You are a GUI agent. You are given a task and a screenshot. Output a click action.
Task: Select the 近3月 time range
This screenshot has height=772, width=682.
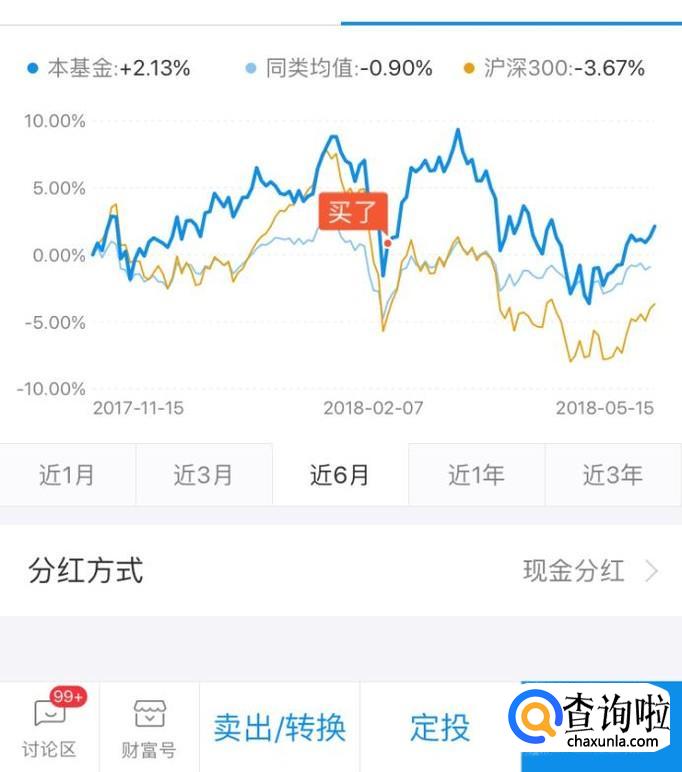click(x=203, y=475)
